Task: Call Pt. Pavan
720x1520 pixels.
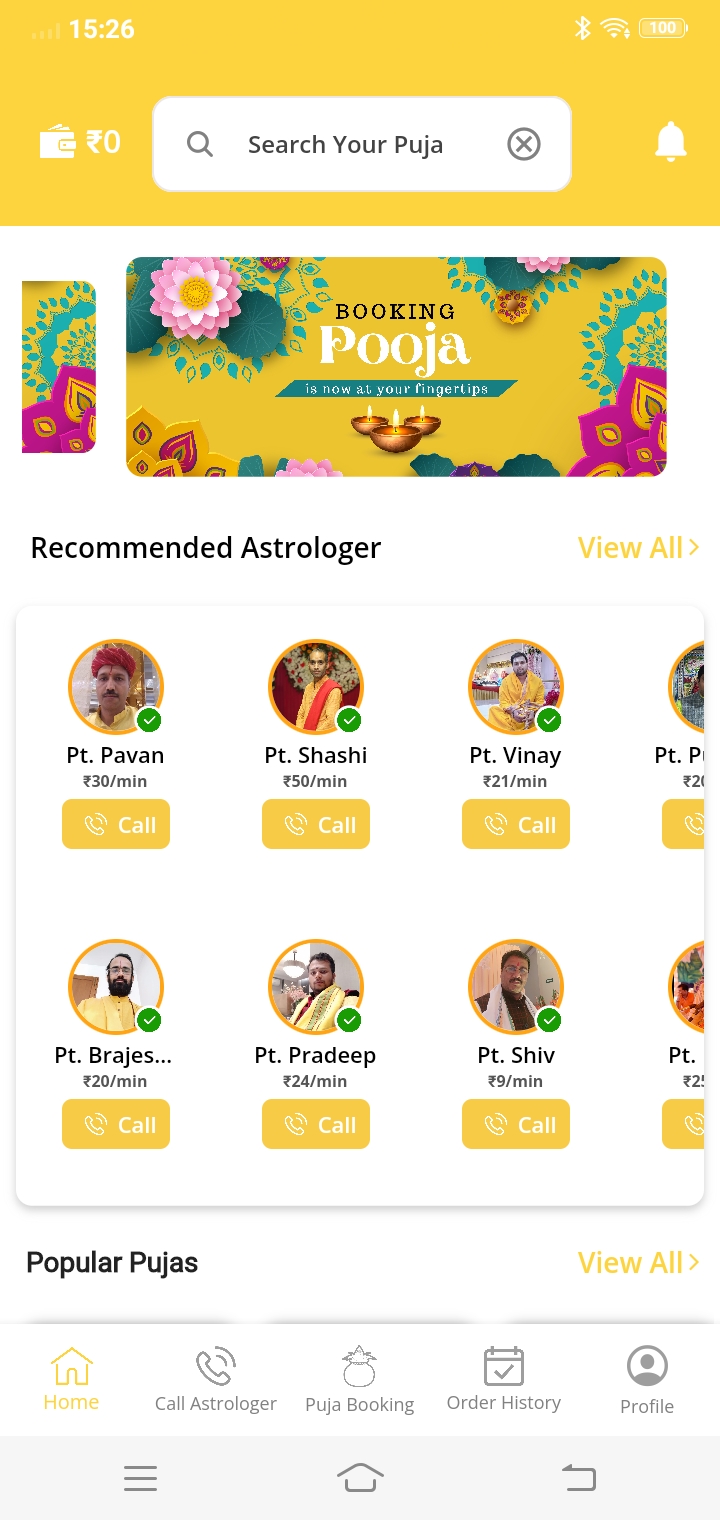Action: click(116, 825)
